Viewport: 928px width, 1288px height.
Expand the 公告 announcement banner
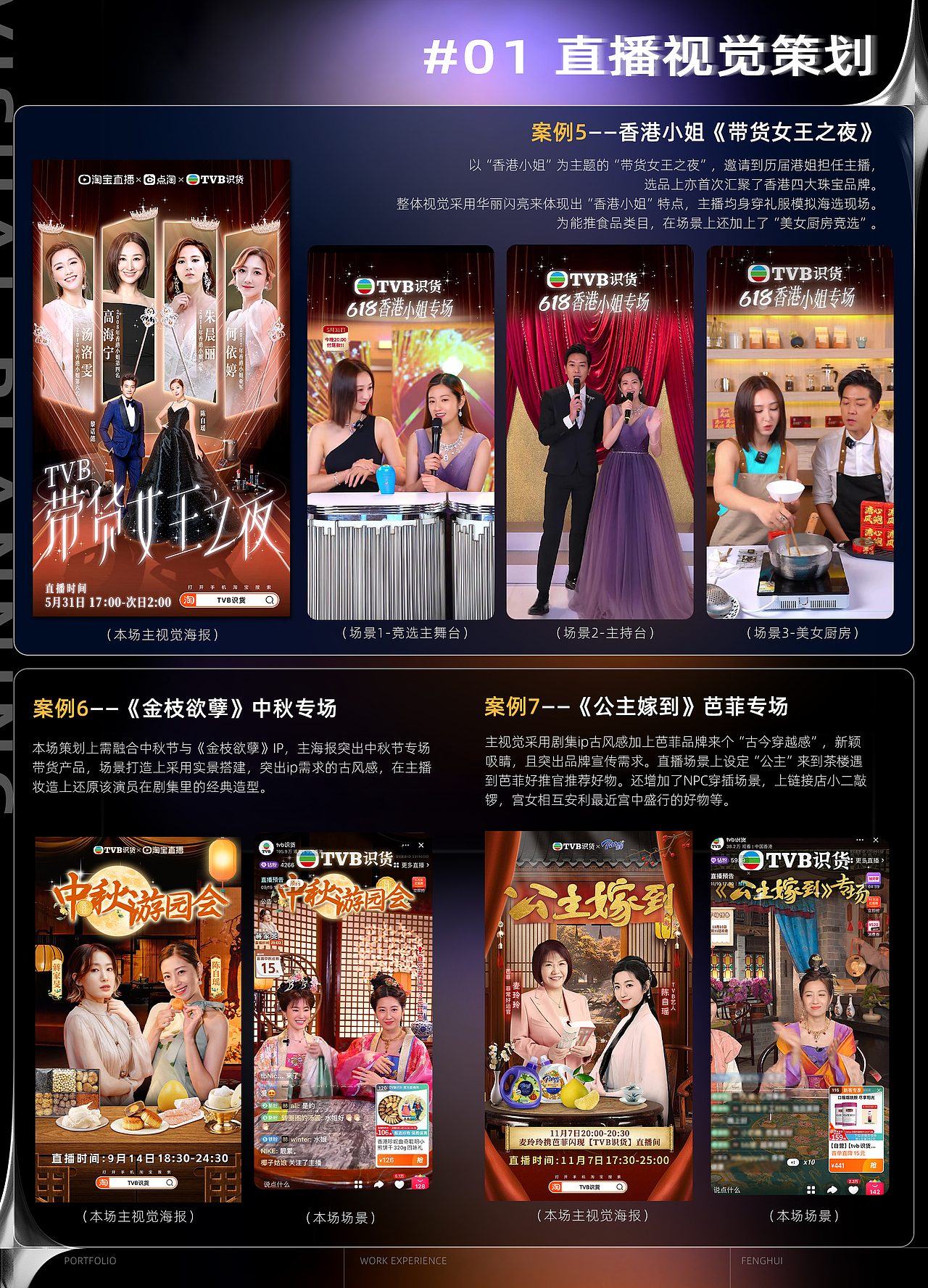[268, 901]
